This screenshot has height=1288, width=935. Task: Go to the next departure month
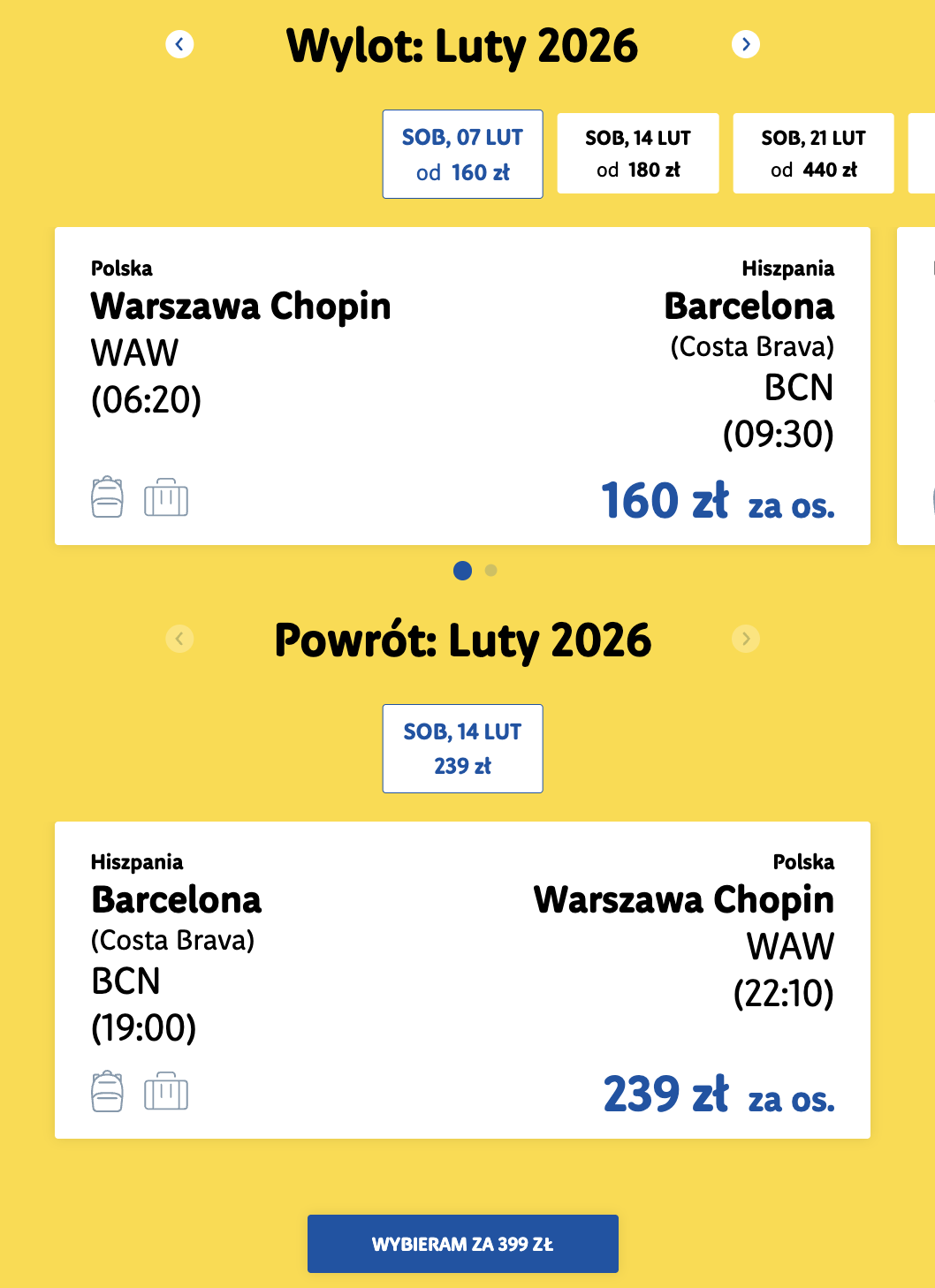tap(746, 44)
